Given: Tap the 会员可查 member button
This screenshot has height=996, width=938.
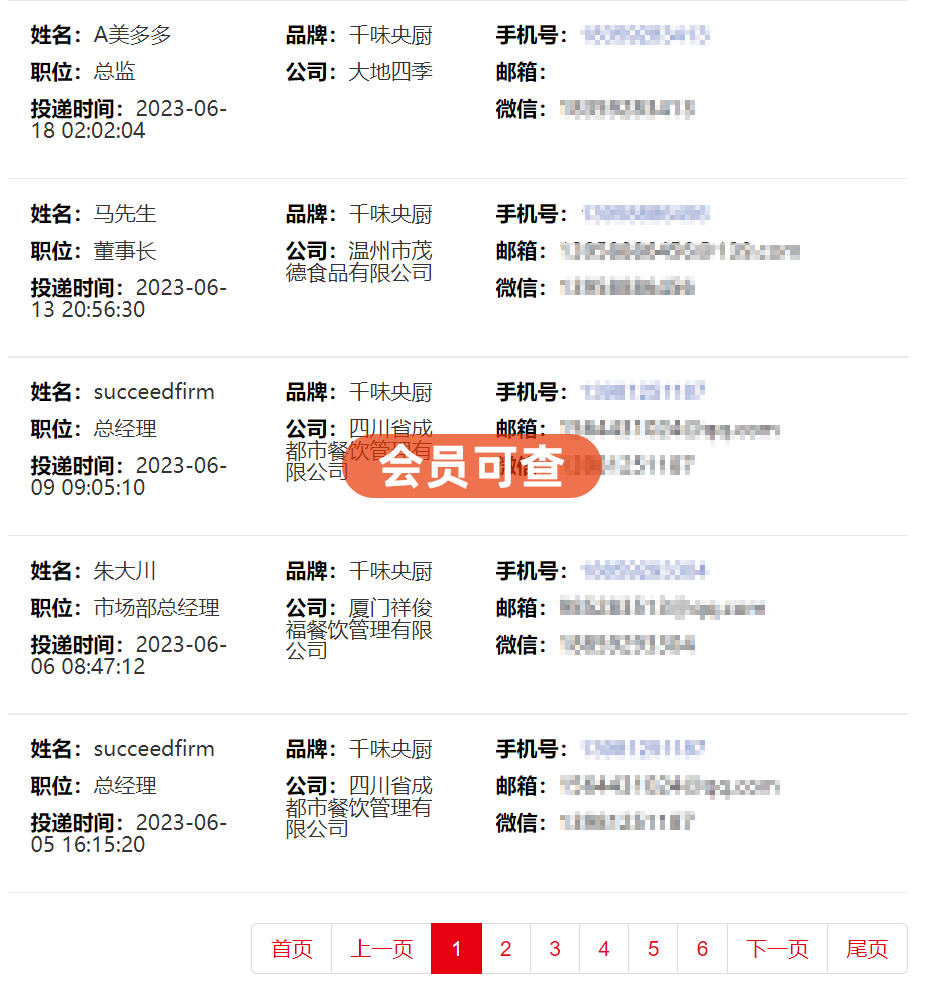Looking at the screenshot, I should tap(472, 466).
